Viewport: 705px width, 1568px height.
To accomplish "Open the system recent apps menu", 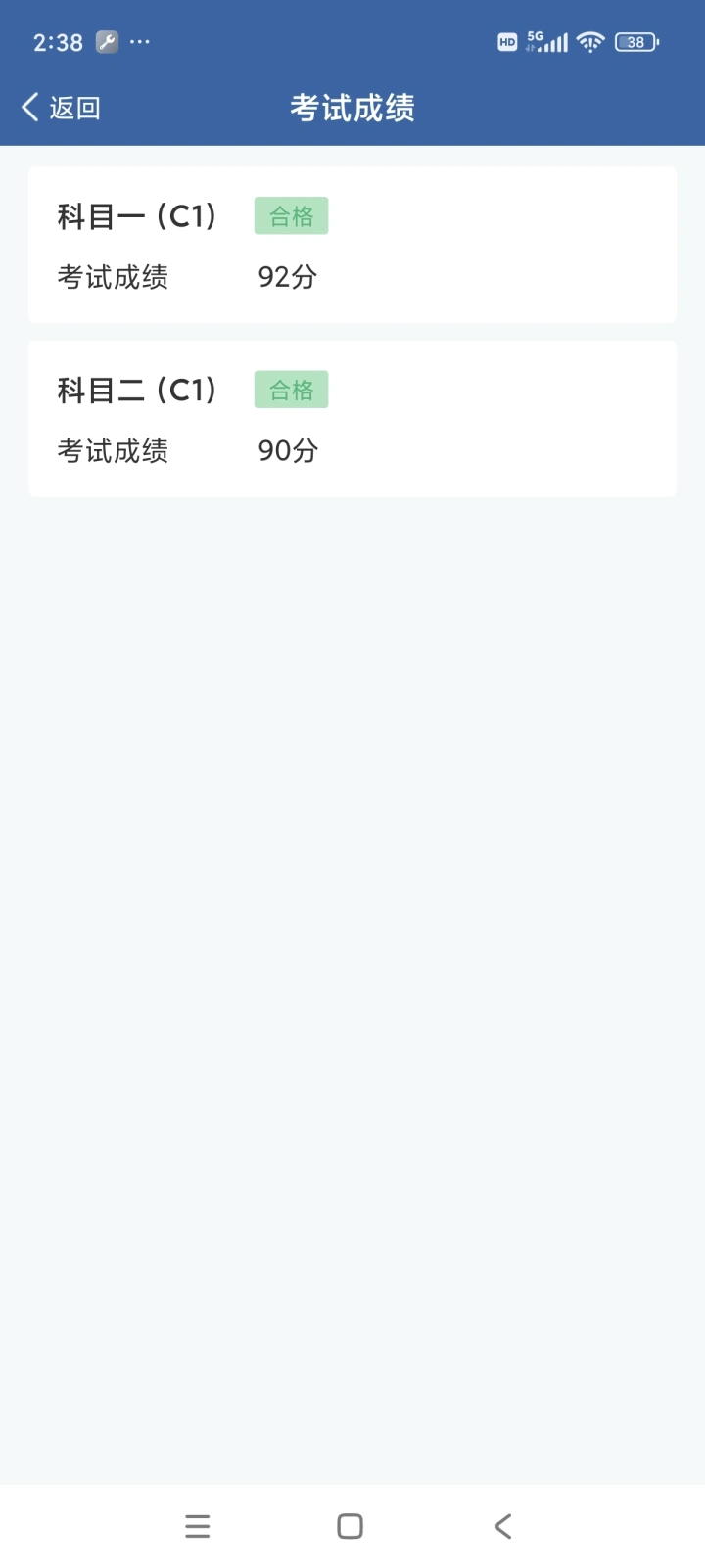I will point(198,1526).
